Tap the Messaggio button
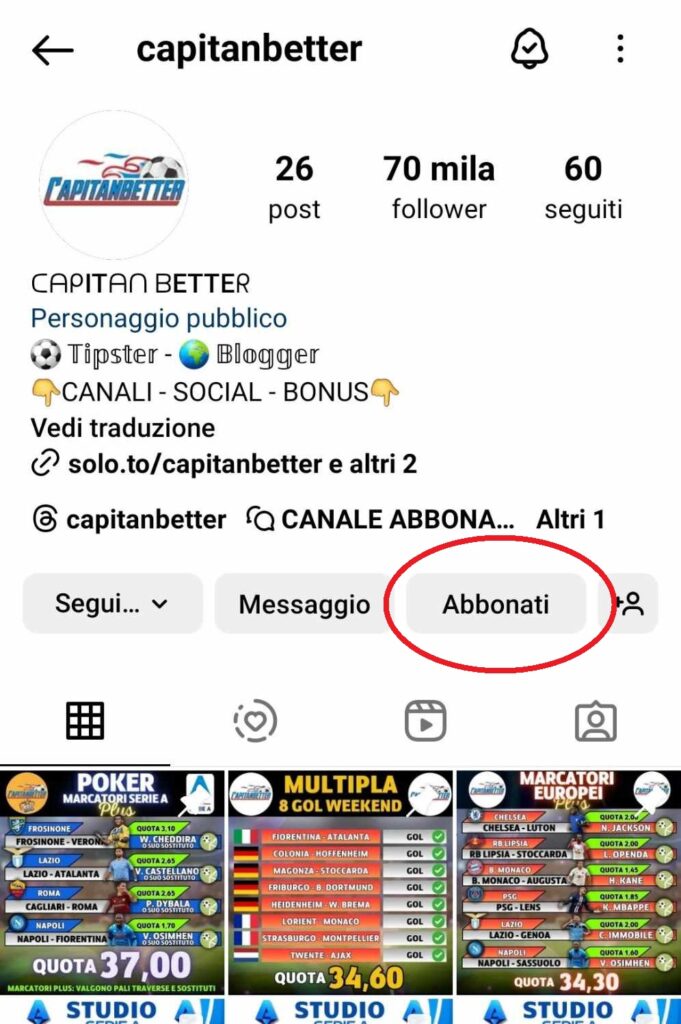Screen dimensions: 681x1024 [304, 604]
